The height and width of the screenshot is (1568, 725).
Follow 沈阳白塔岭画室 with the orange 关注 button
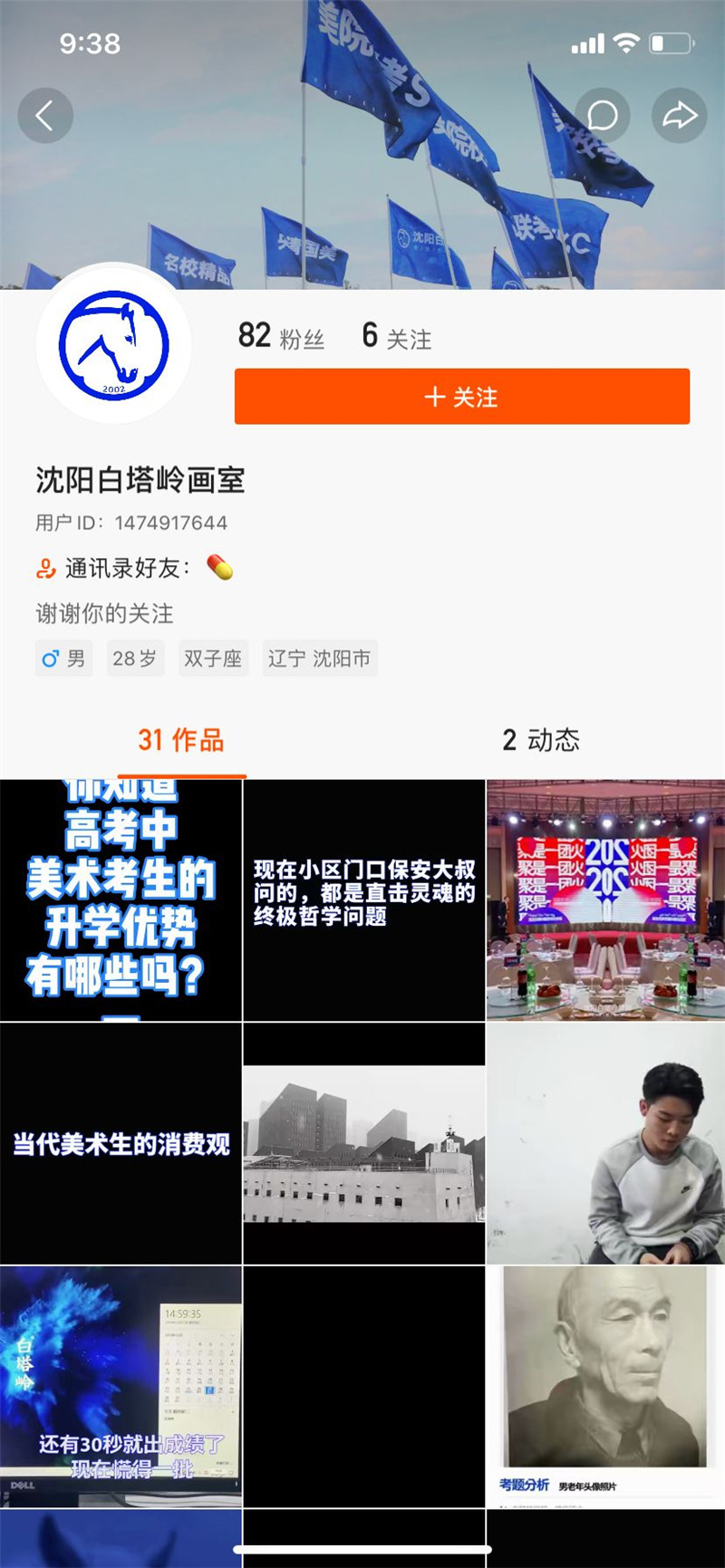click(x=461, y=397)
